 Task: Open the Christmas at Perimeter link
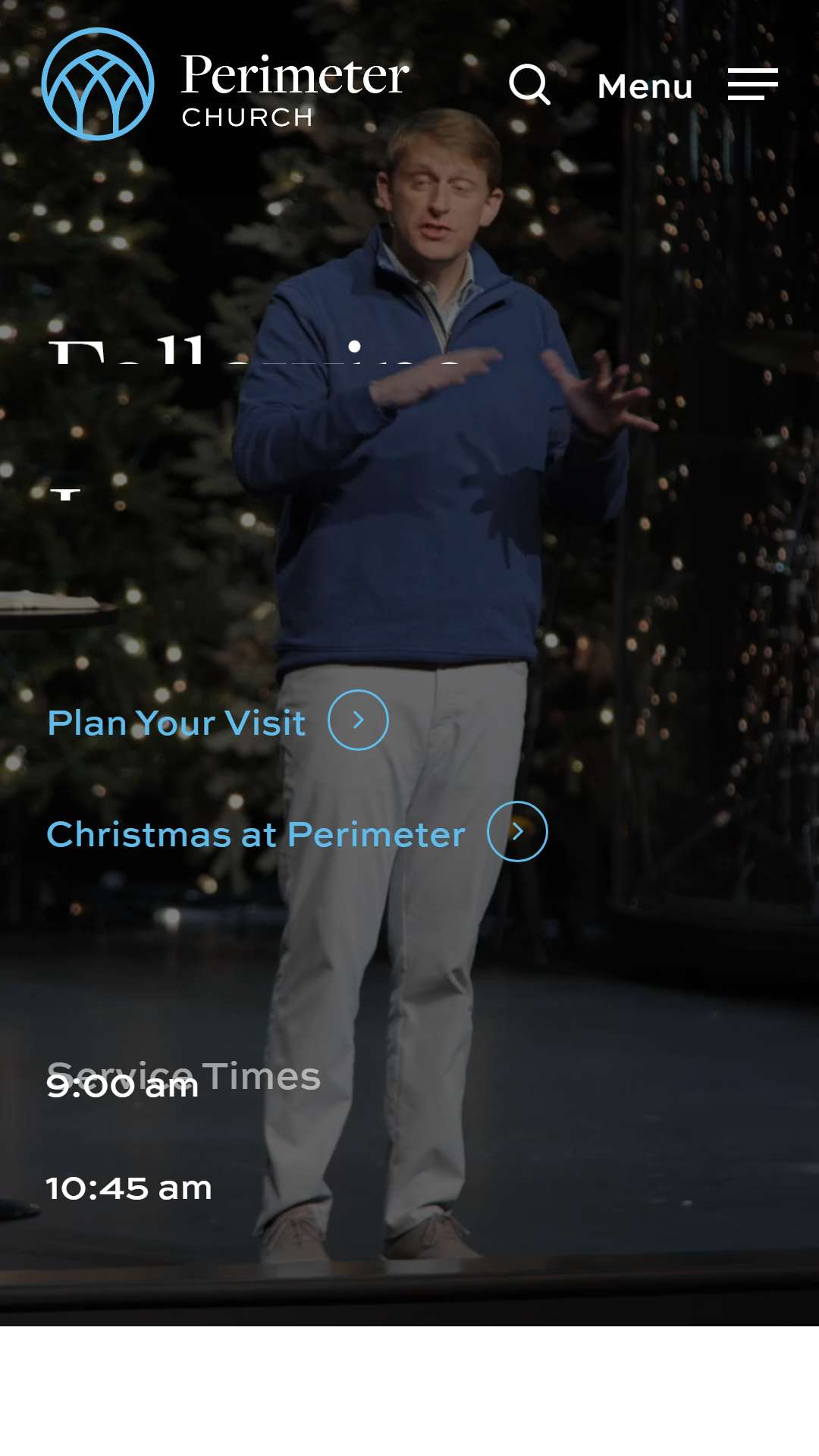(x=297, y=832)
